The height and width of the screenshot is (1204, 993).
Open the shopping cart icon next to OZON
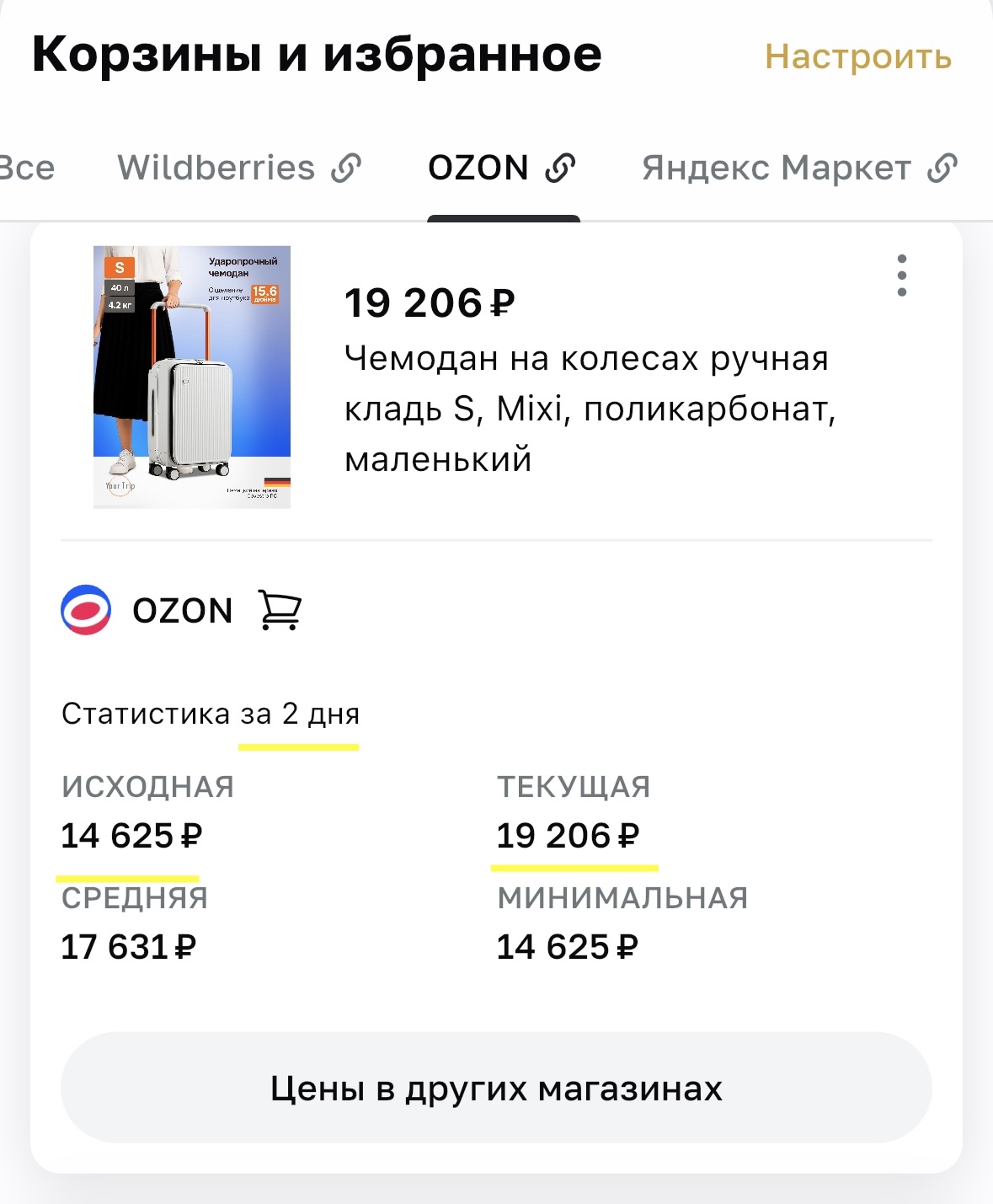(x=279, y=611)
